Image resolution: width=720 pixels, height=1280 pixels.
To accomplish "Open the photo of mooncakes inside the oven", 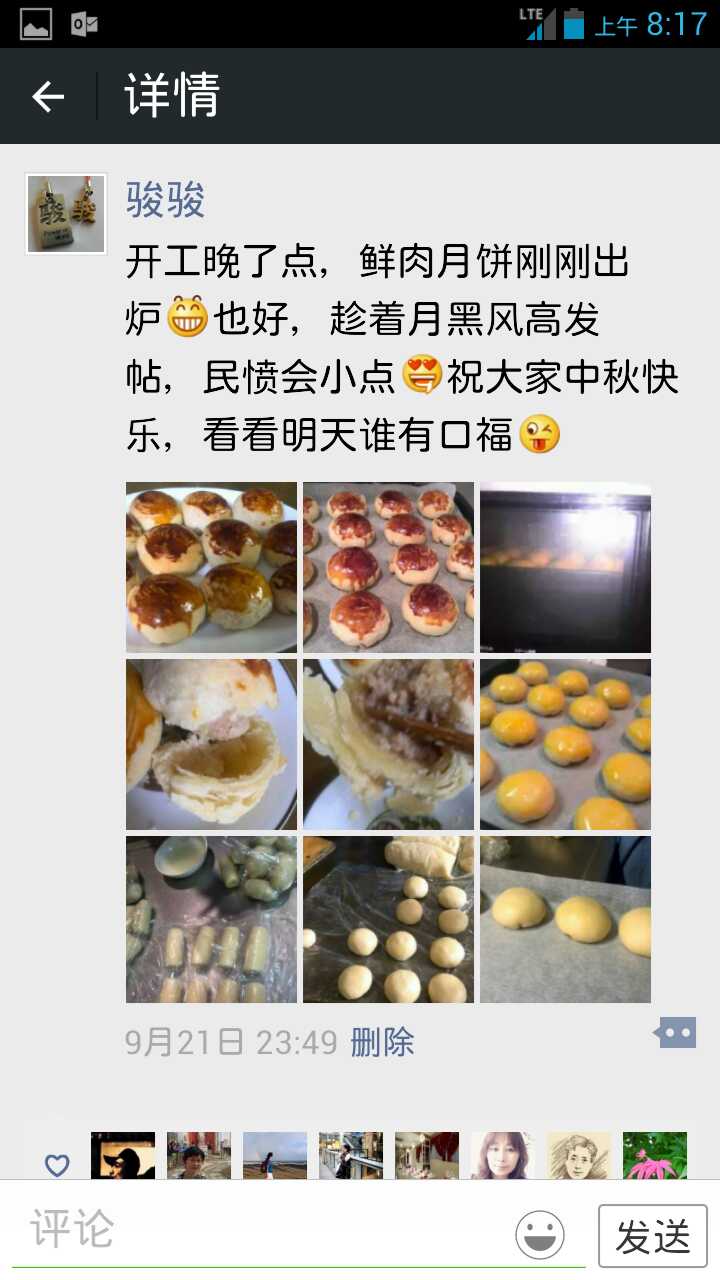I will tap(565, 567).
